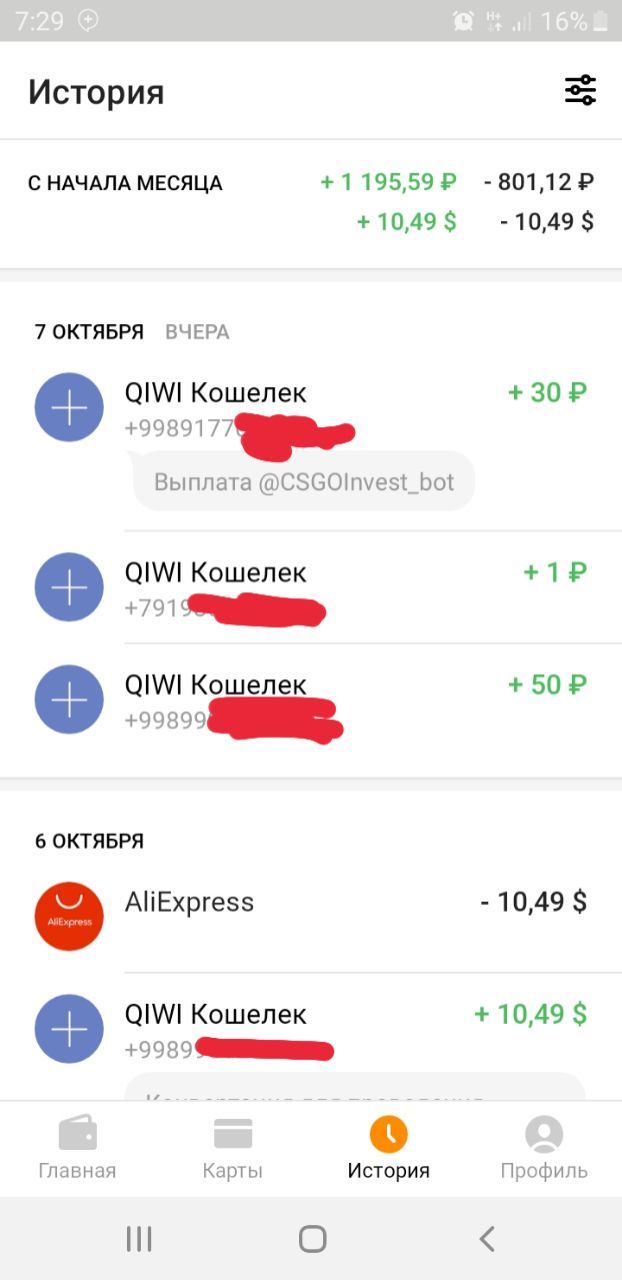Open the history filter settings icon
Screen dimensions: 622x1280
(x=580, y=91)
